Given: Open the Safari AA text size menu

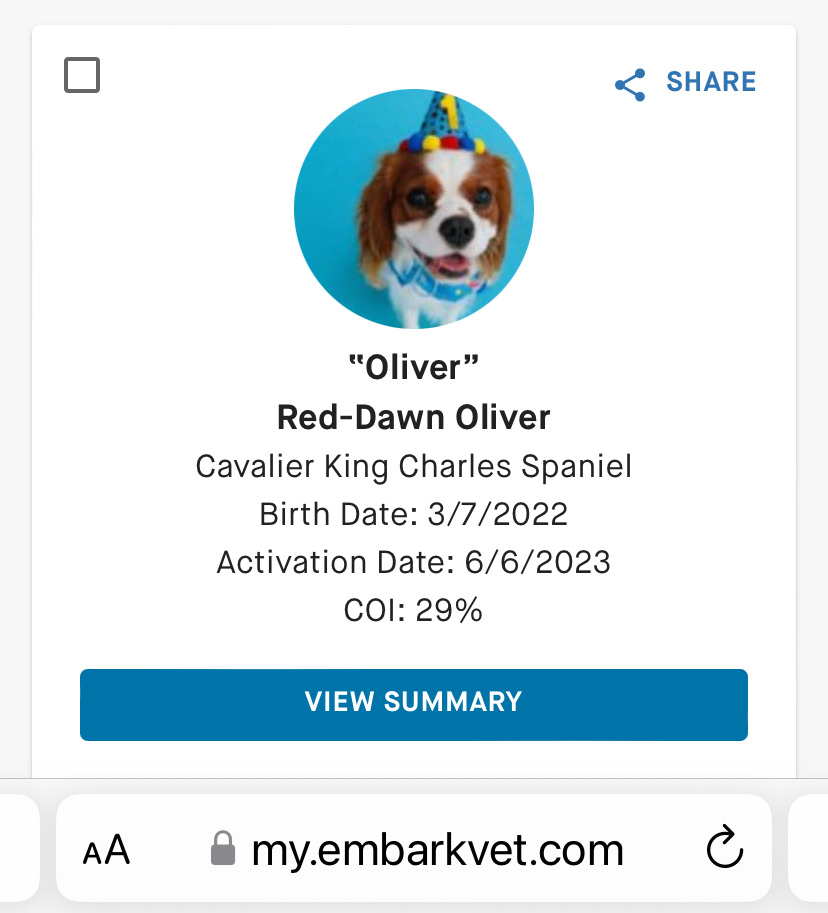Looking at the screenshot, I should click(x=106, y=851).
